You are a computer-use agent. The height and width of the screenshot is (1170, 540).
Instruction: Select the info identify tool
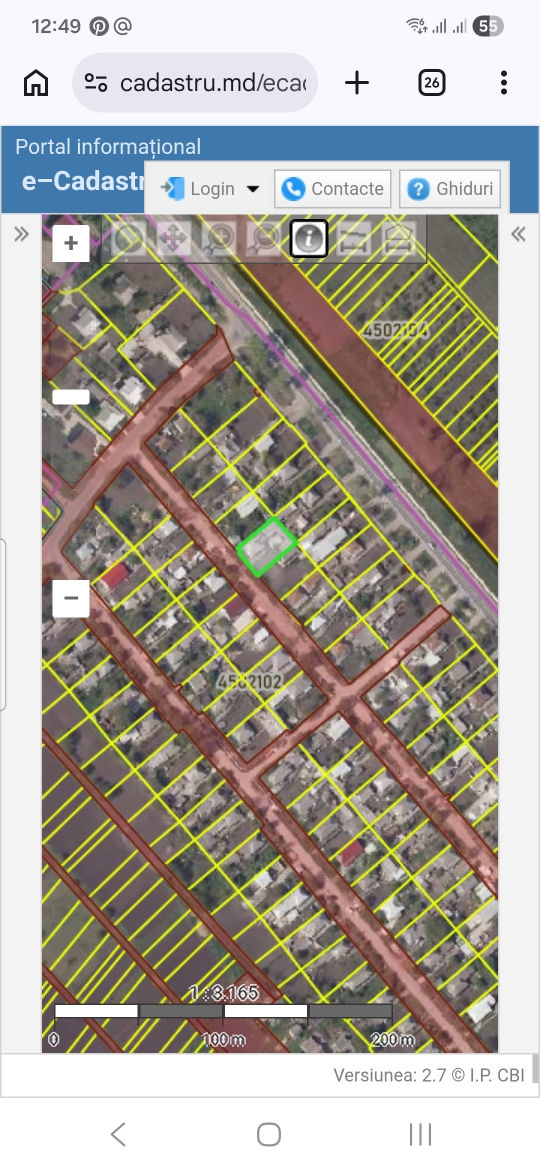[309, 239]
